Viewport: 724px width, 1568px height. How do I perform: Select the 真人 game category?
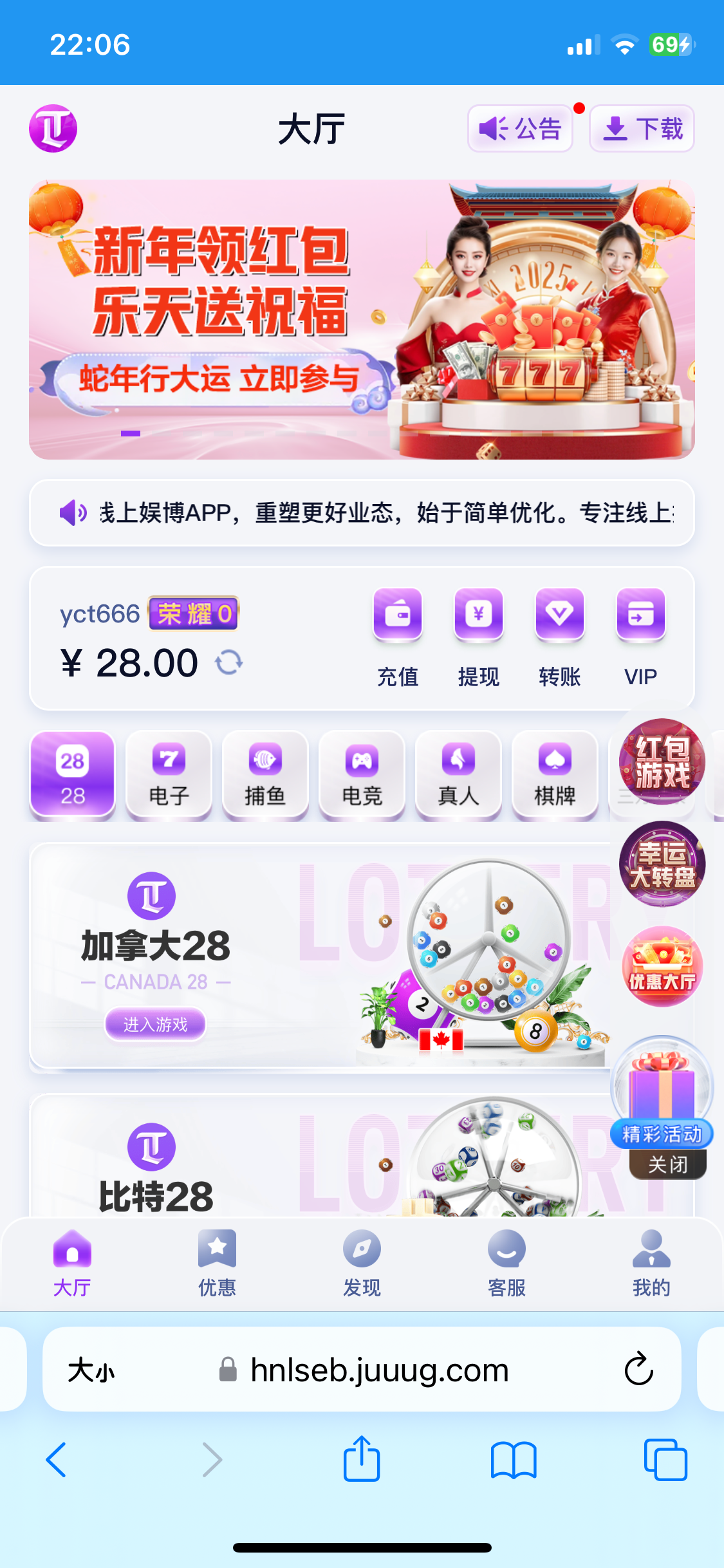458,775
